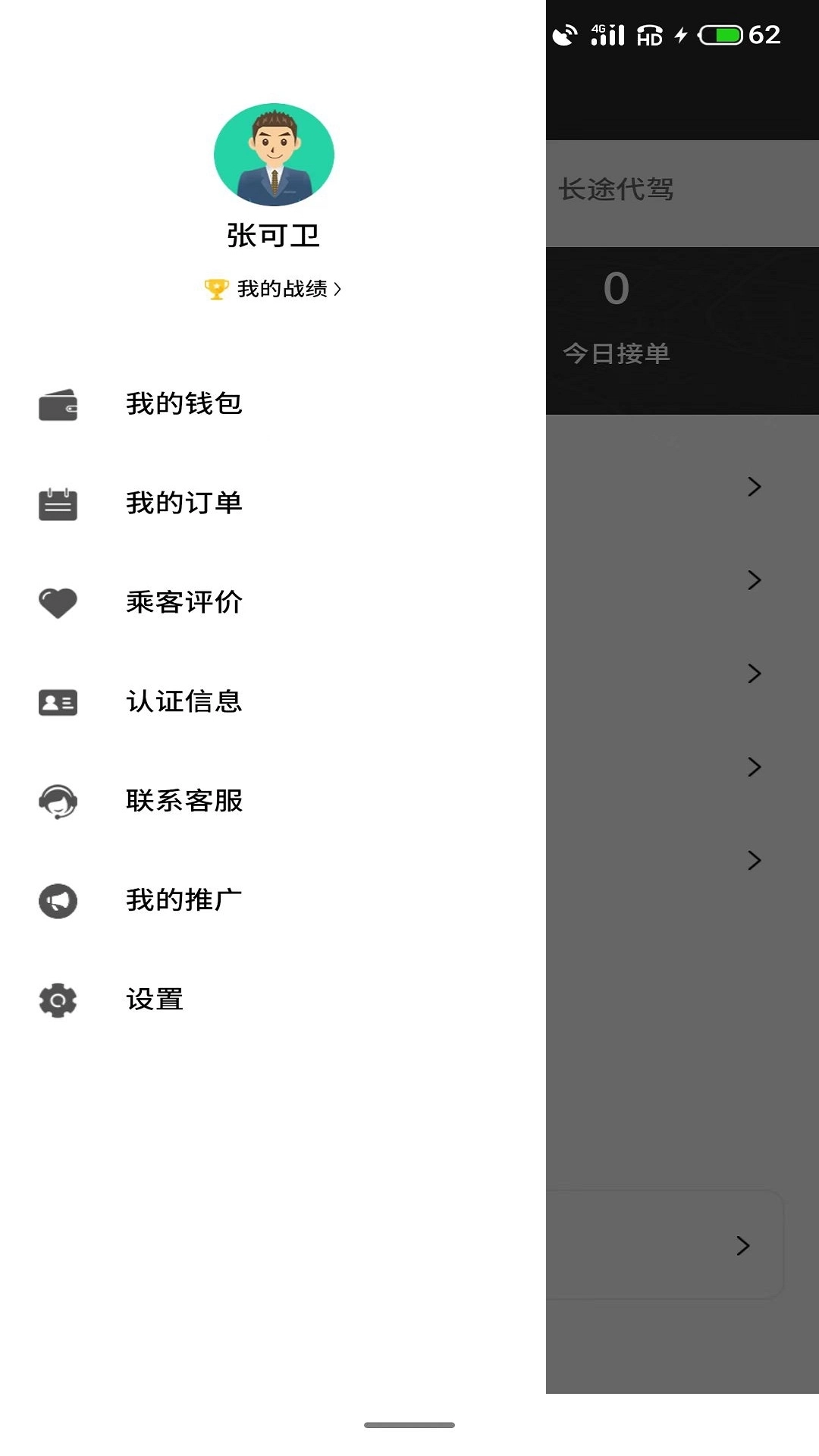
Task: Open the settings gear icon beside 设置
Action: (x=58, y=1000)
